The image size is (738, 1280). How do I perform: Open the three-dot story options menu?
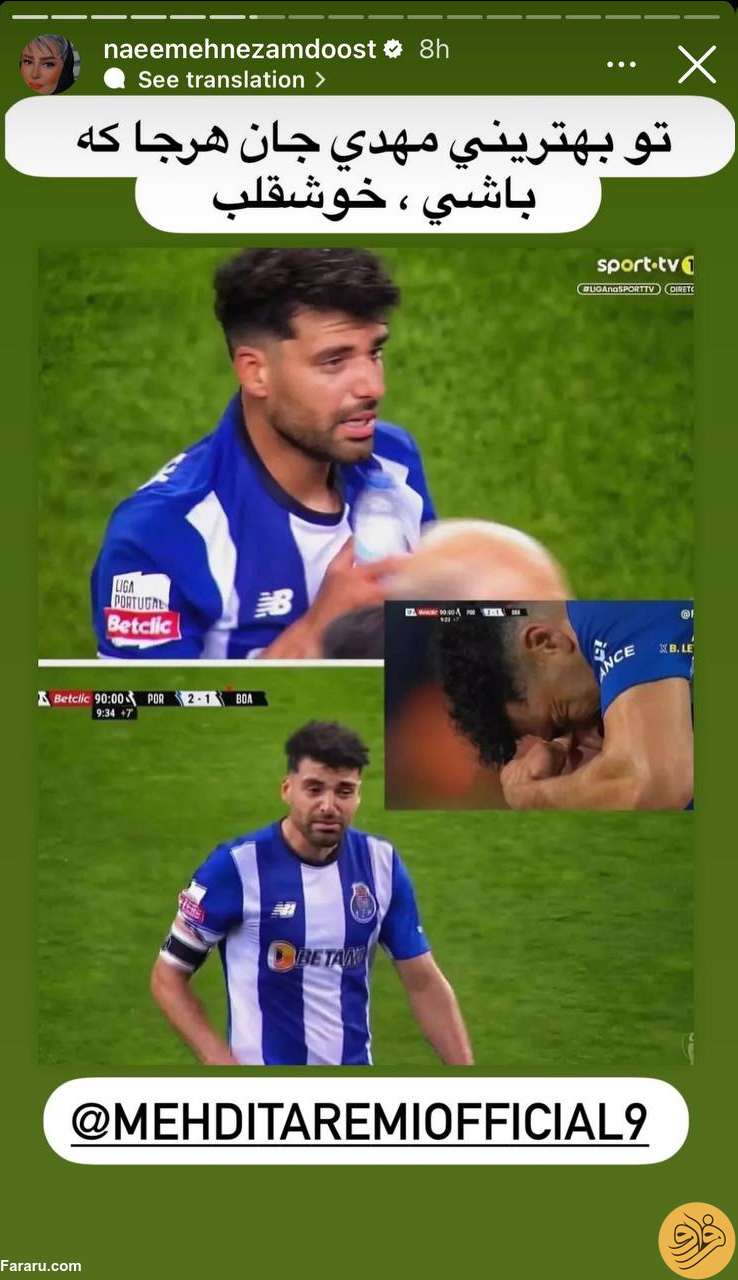(621, 65)
